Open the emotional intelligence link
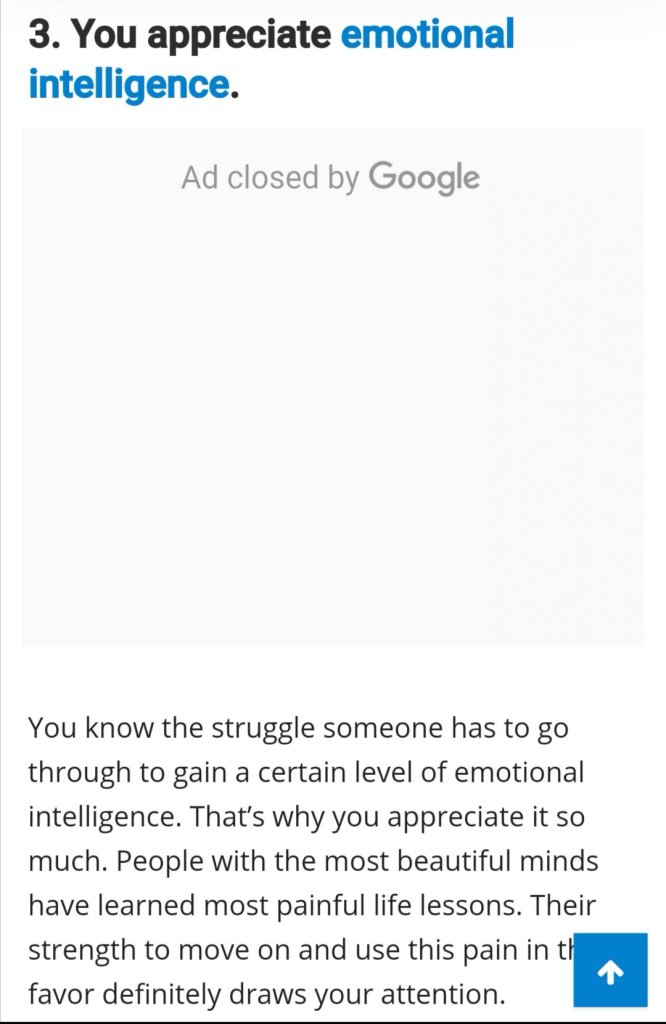This screenshot has width=666, height=1024. click(427, 36)
